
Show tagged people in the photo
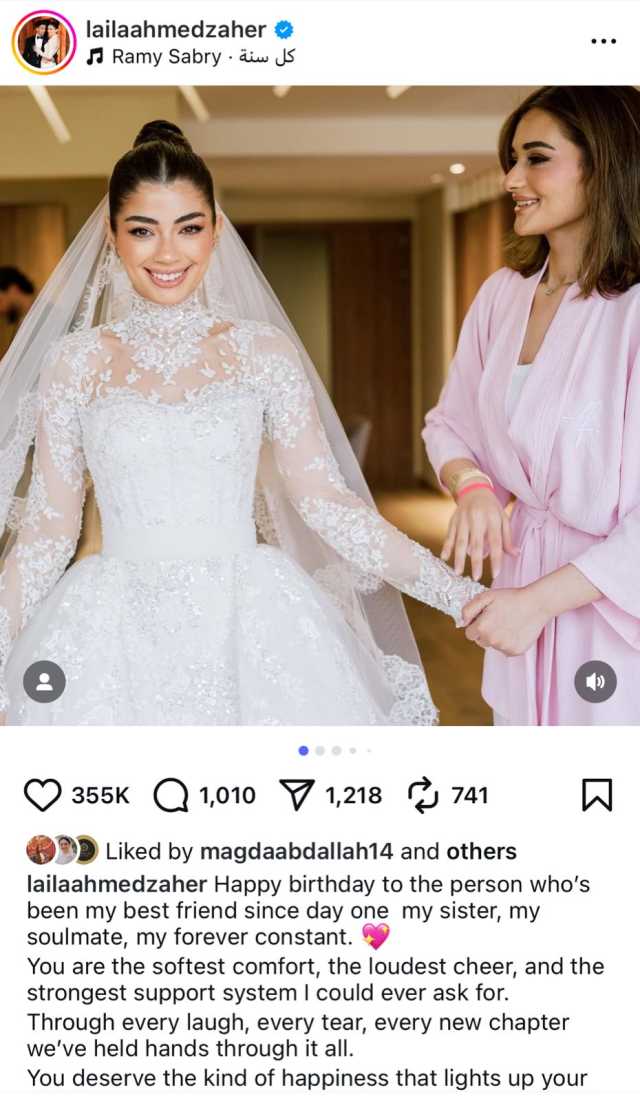coord(44,681)
